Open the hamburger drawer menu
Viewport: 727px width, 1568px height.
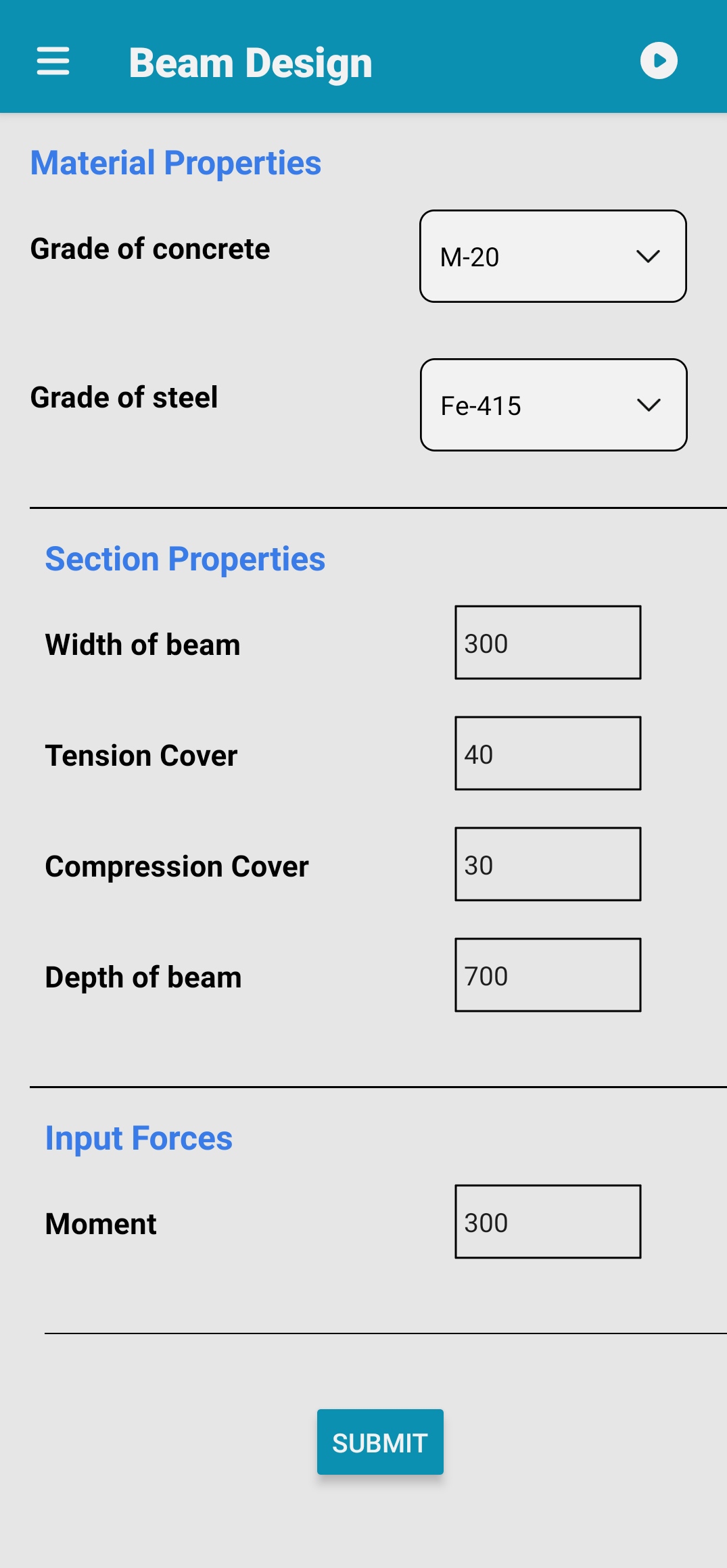pyautogui.click(x=53, y=61)
